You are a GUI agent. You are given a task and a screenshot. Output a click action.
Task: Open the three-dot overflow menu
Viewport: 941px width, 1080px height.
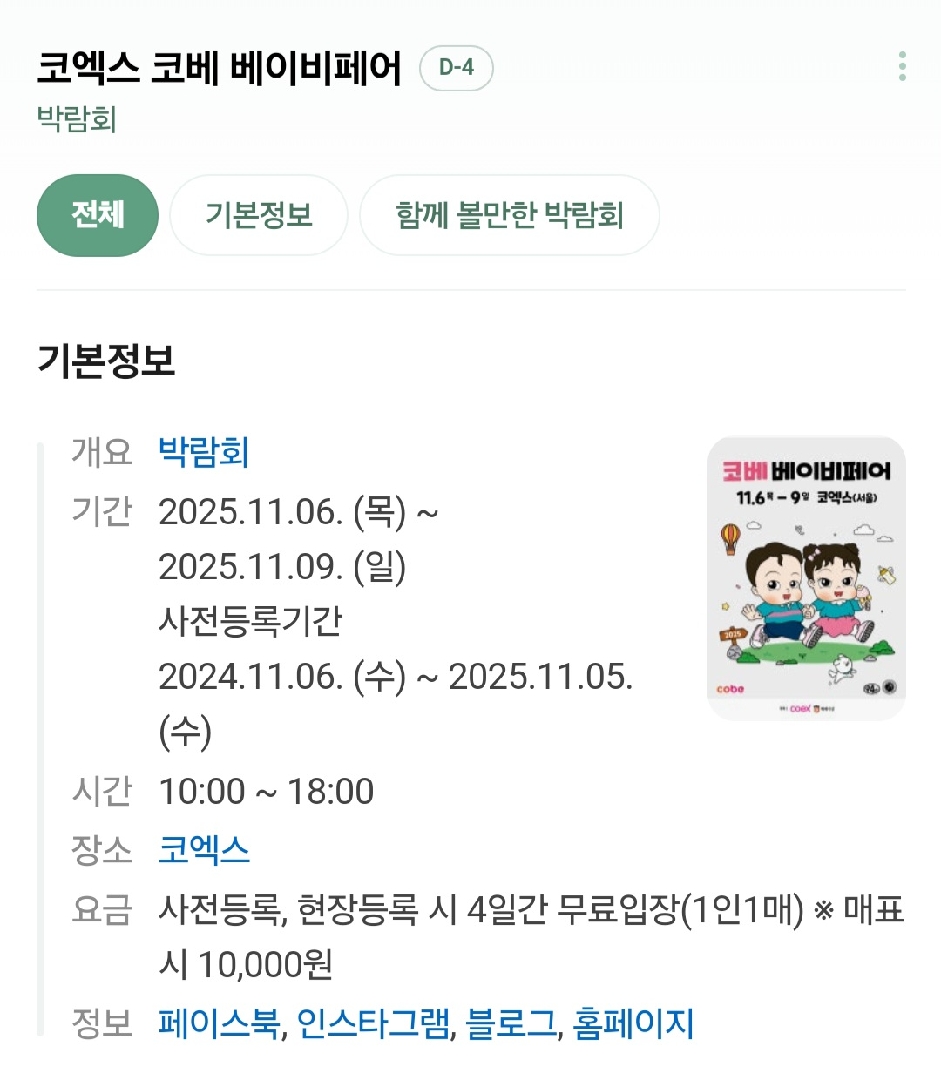coord(902,66)
